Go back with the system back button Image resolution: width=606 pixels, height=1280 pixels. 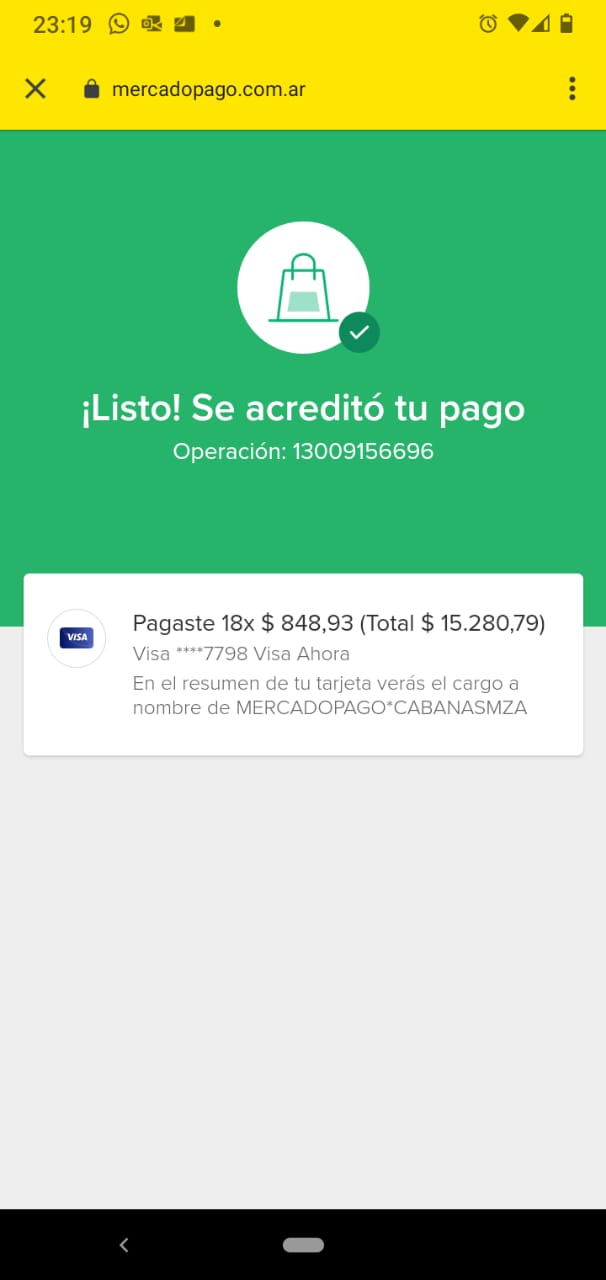(x=124, y=1245)
